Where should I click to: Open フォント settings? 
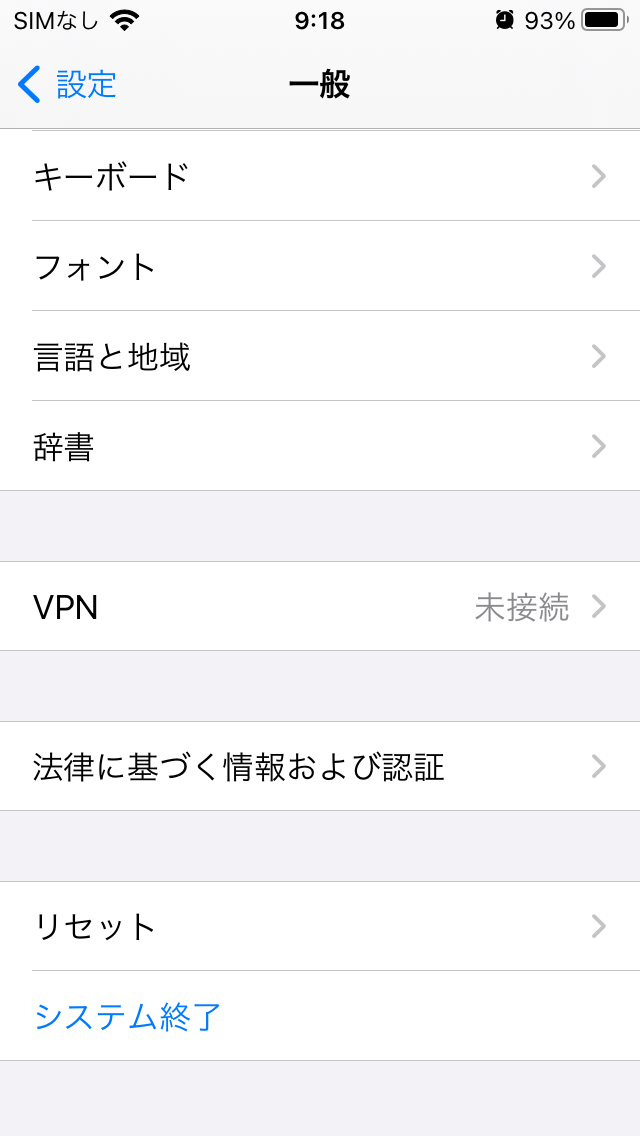(x=320, y=266)
